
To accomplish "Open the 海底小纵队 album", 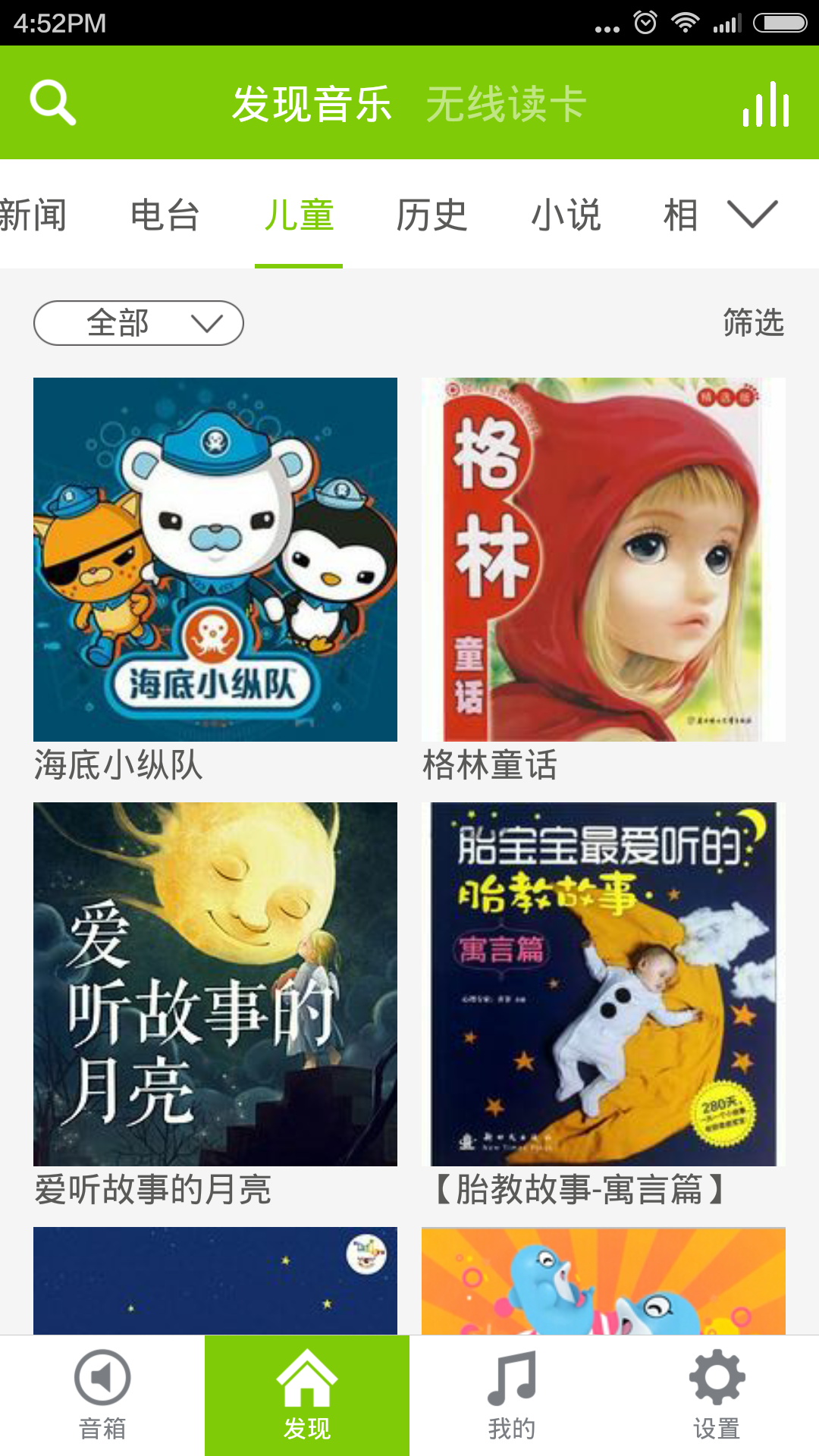I will pos(215,560).
